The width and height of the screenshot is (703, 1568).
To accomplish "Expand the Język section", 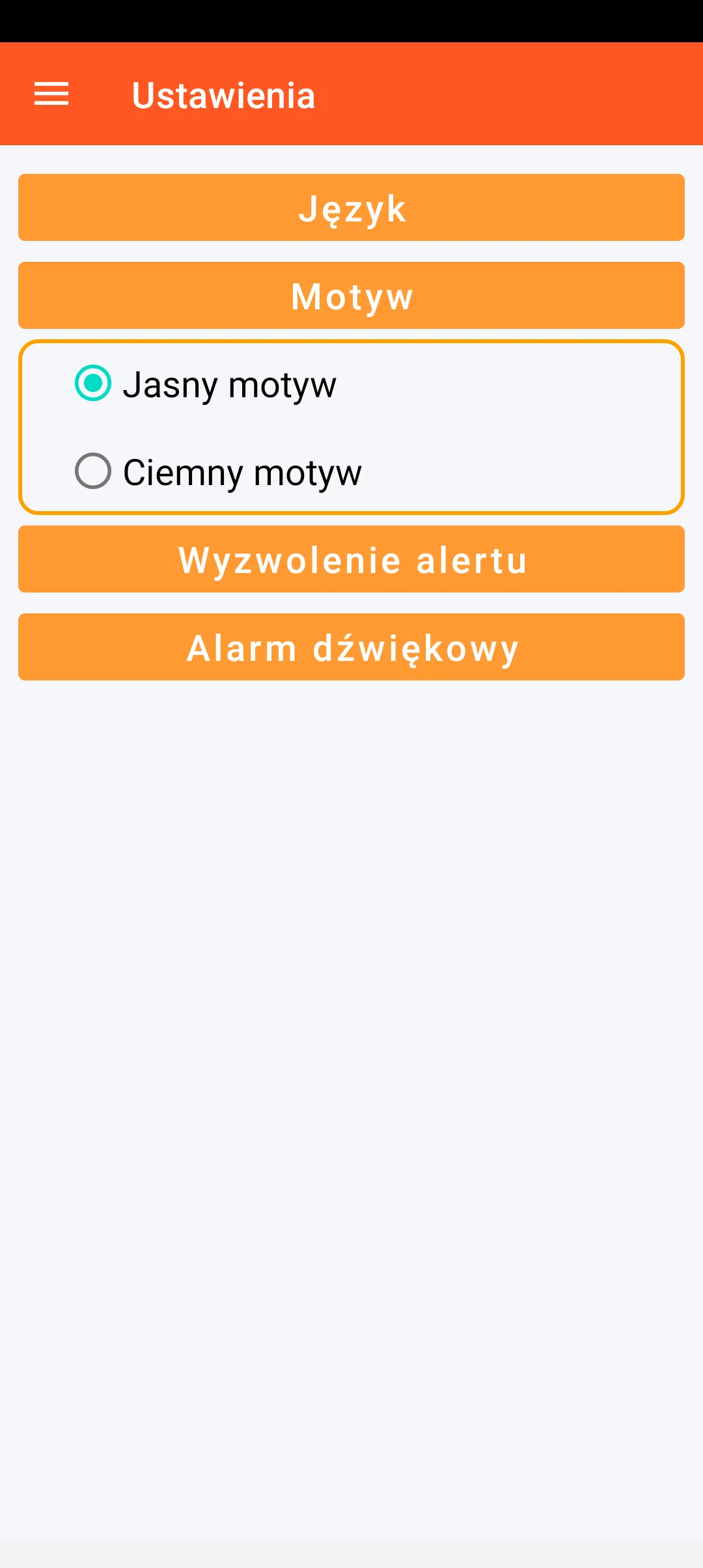I will tap(351, 208).
